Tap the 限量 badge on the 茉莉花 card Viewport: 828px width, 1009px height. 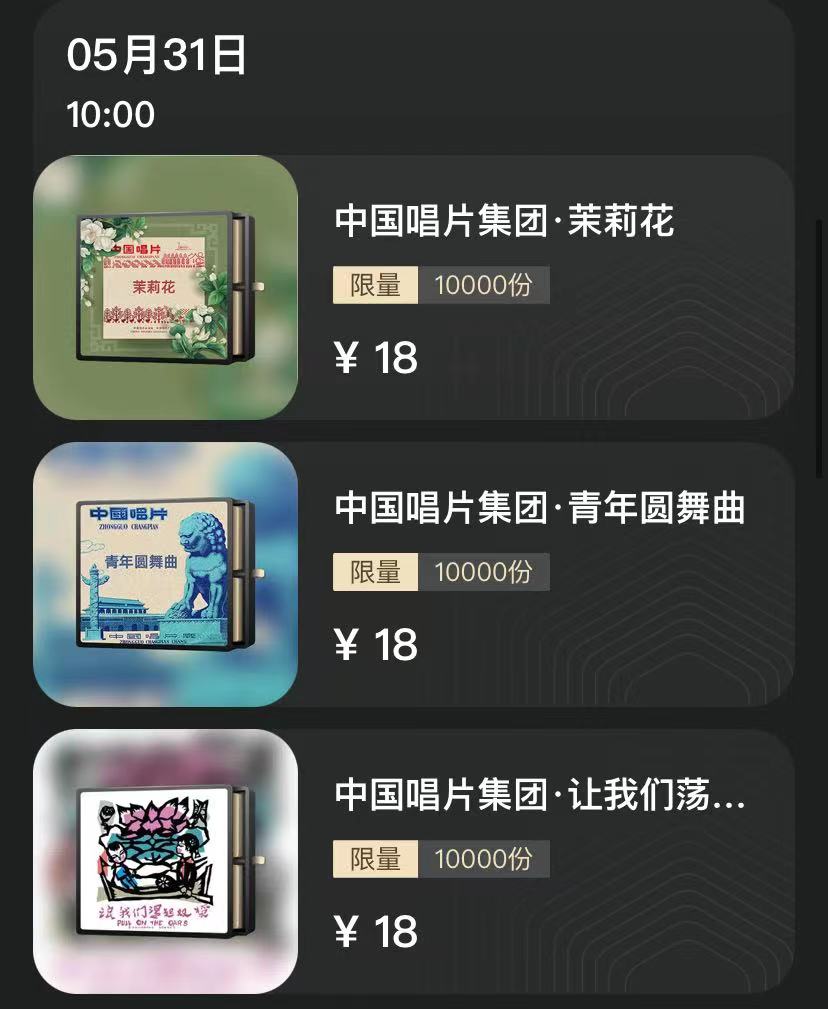(375, 285)
